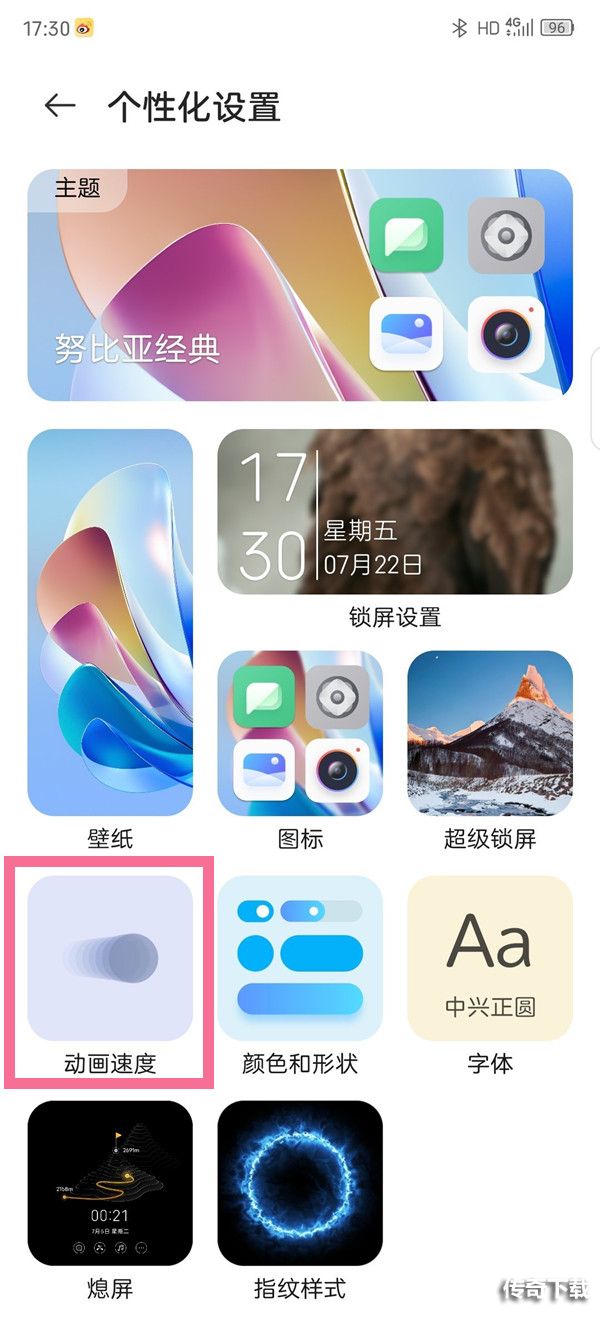
Task: Open 动画速度 animation speed
Action: click(x=110, y=959)
